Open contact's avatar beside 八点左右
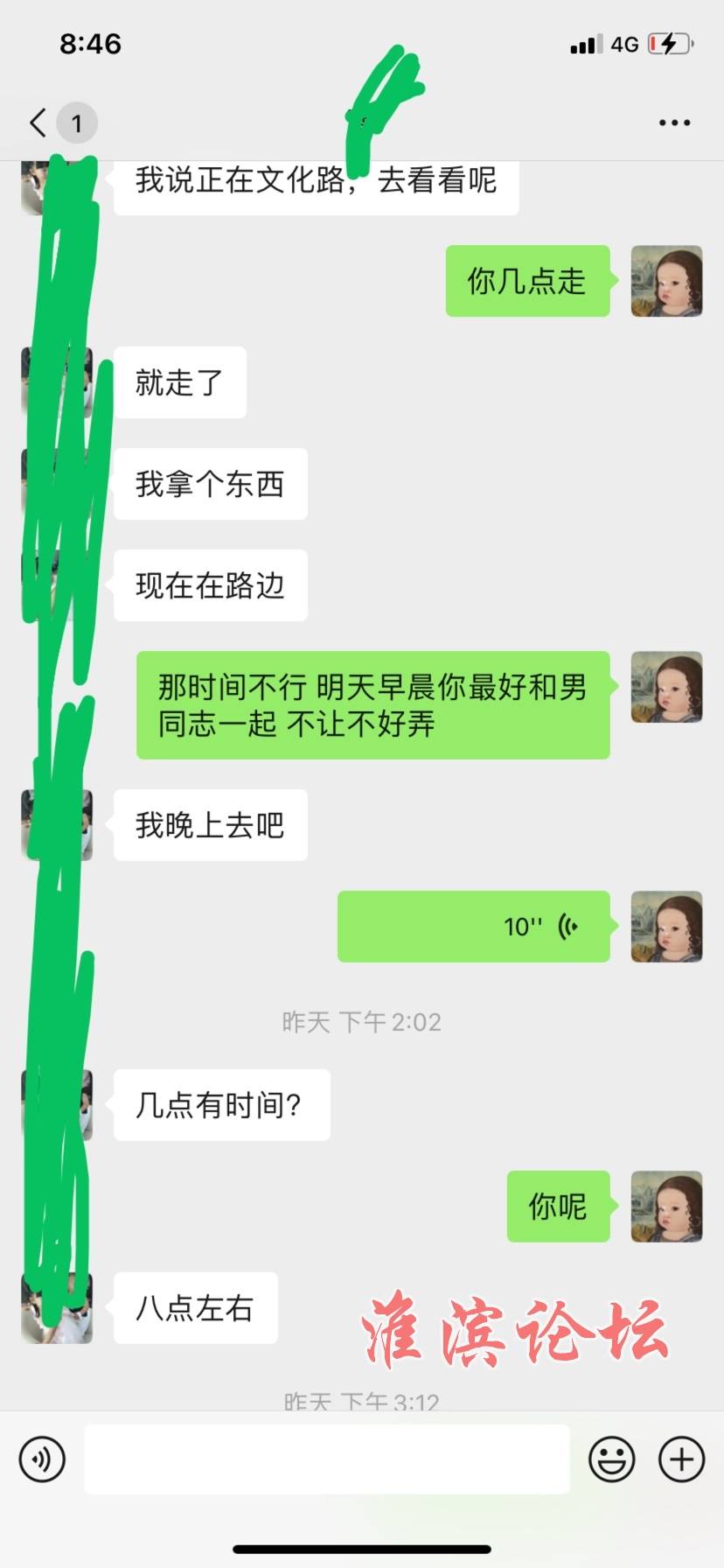 [57, 1308]
